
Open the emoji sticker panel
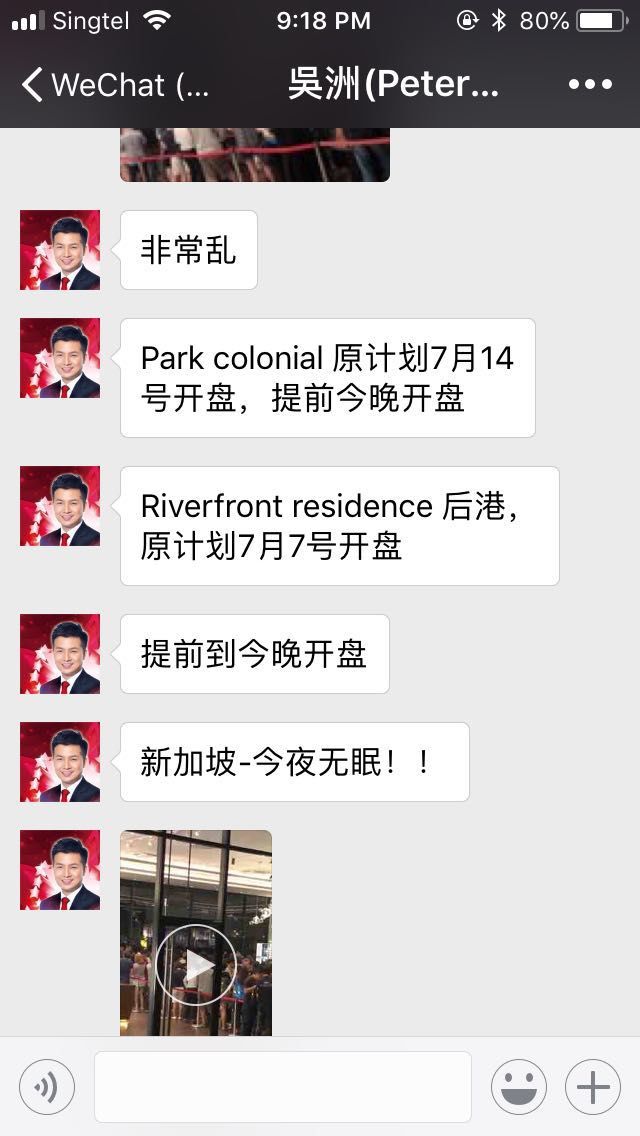(x=518, y=1087)
